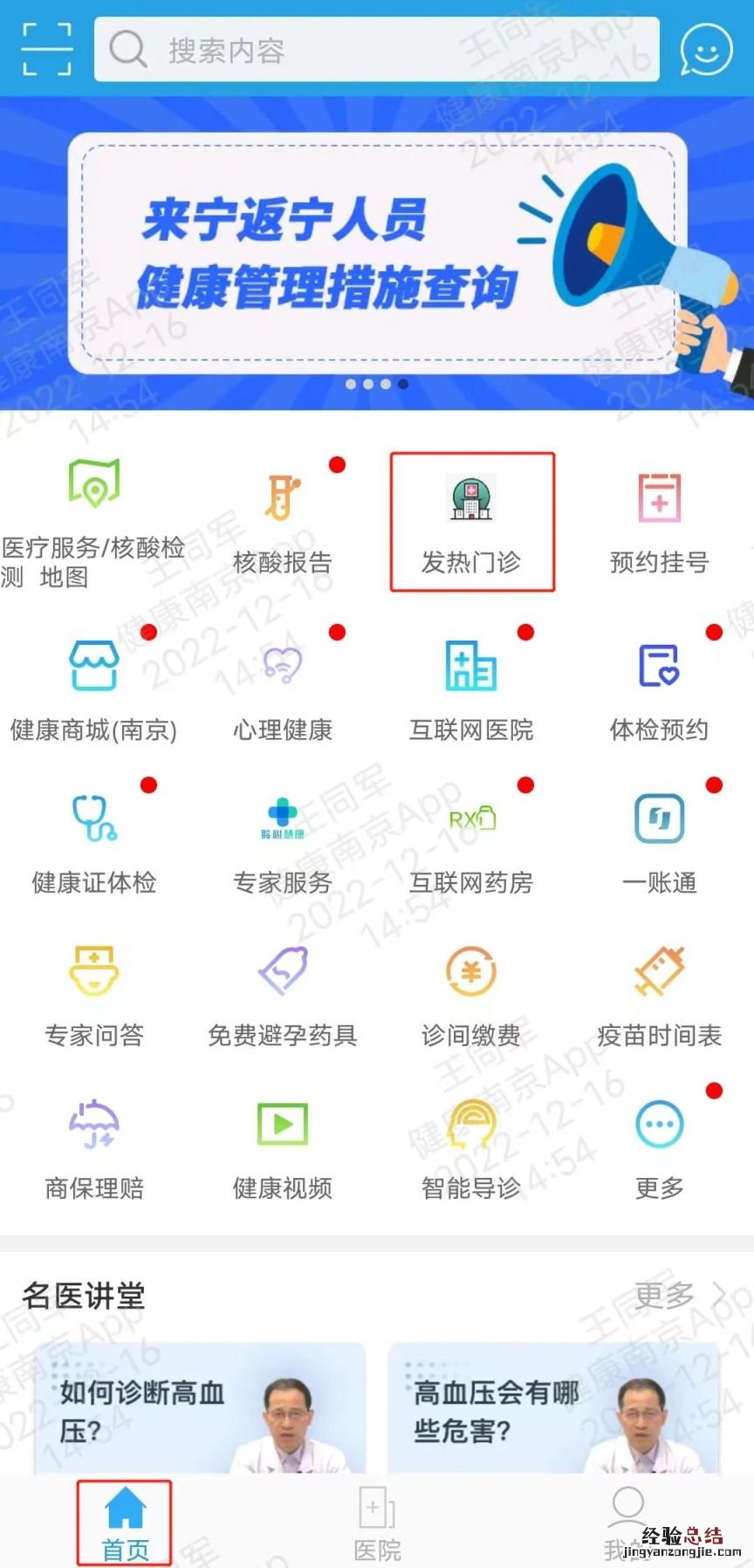Screen dimensions: 754x1568
Task: Switch to the 医院 tab
Action: 377,1523
